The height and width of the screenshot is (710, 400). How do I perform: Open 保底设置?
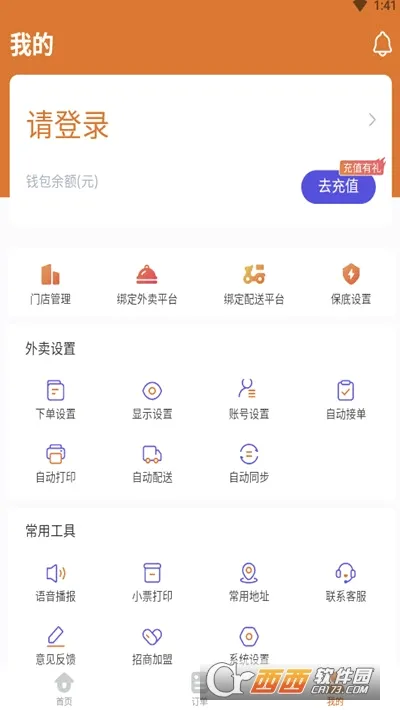[351, 285]
